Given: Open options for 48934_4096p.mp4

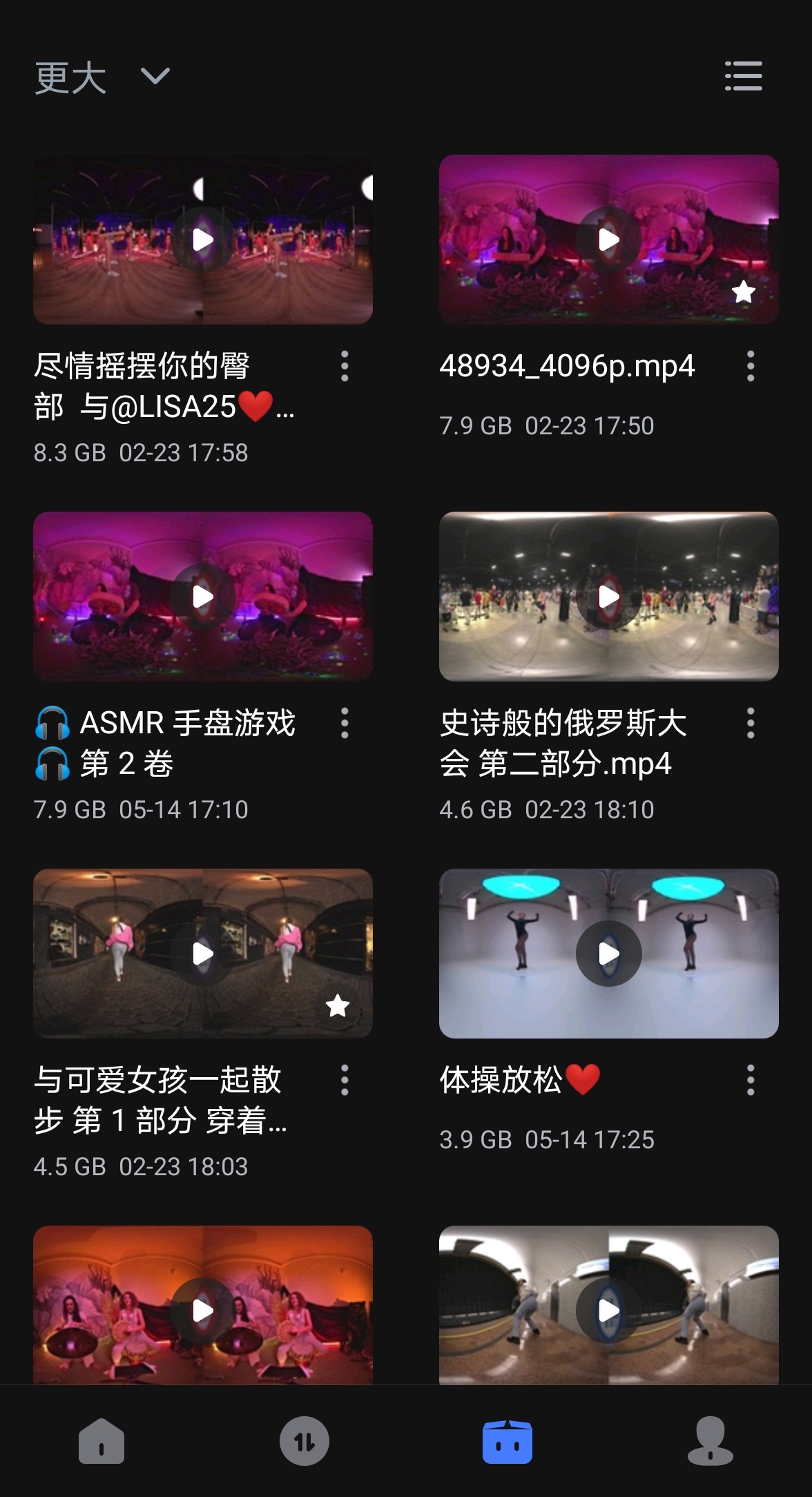Looking at the screenshot, I should [751, 366].
